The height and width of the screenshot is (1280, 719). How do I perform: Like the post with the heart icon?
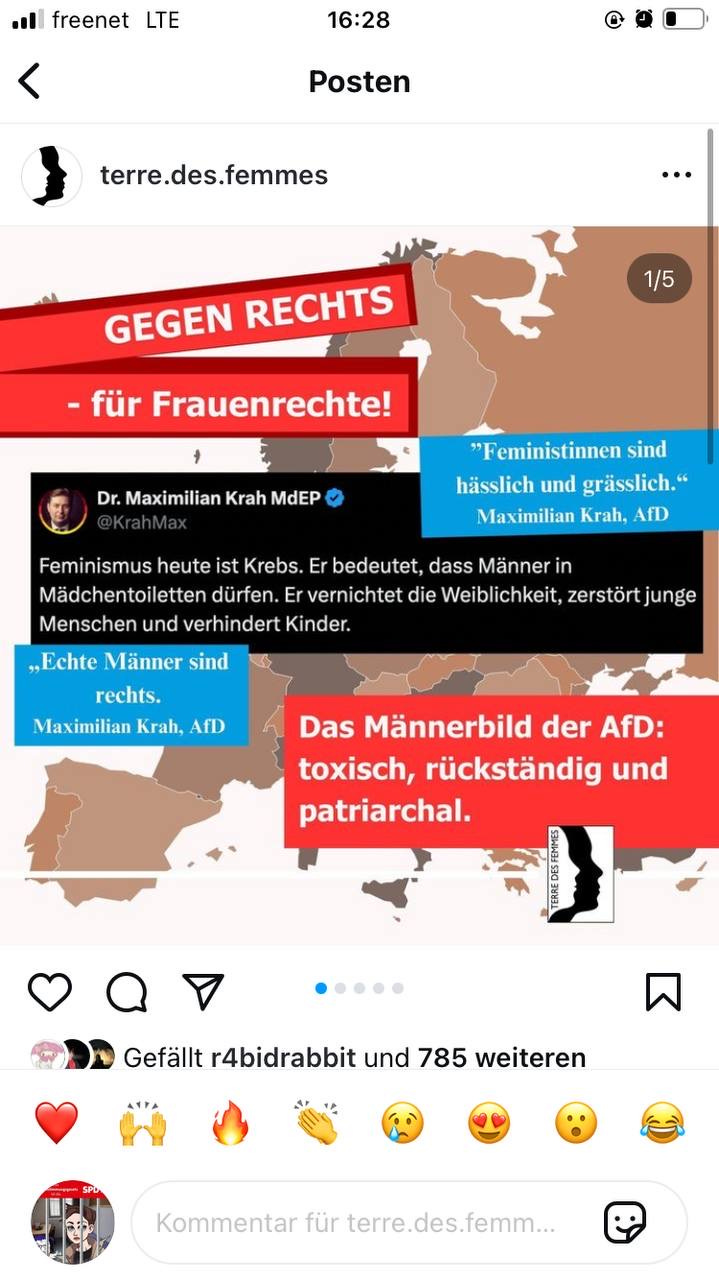pyautogui.click(x=50, y=991)
